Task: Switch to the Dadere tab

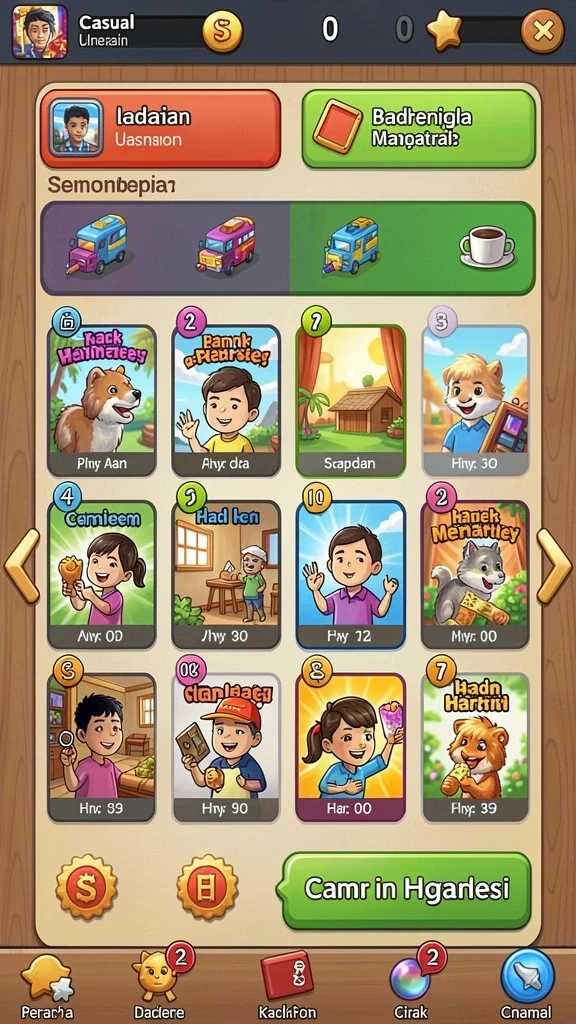Action: pos(159,987)
